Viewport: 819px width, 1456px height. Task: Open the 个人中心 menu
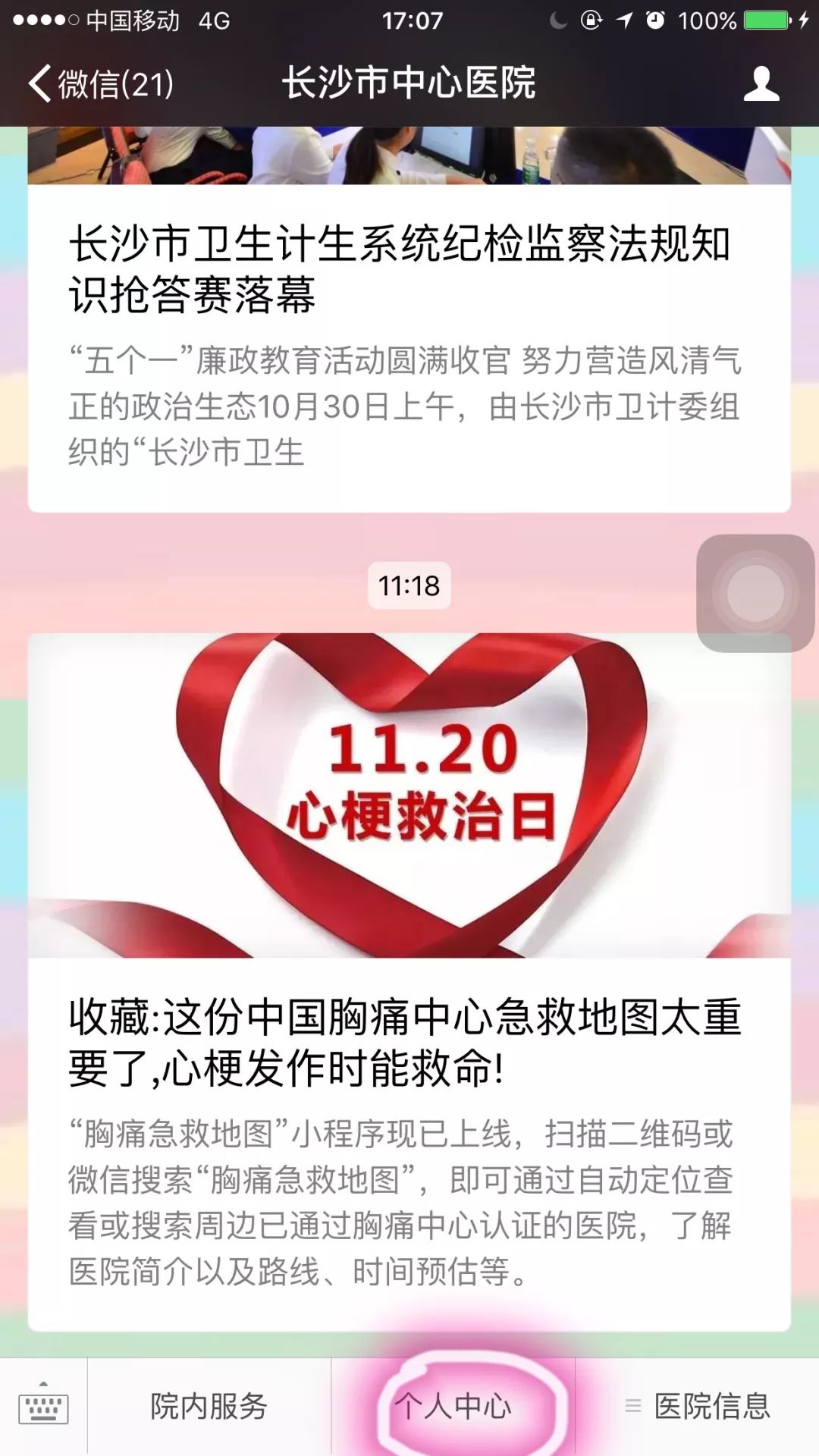click(x=453, y=1407)
